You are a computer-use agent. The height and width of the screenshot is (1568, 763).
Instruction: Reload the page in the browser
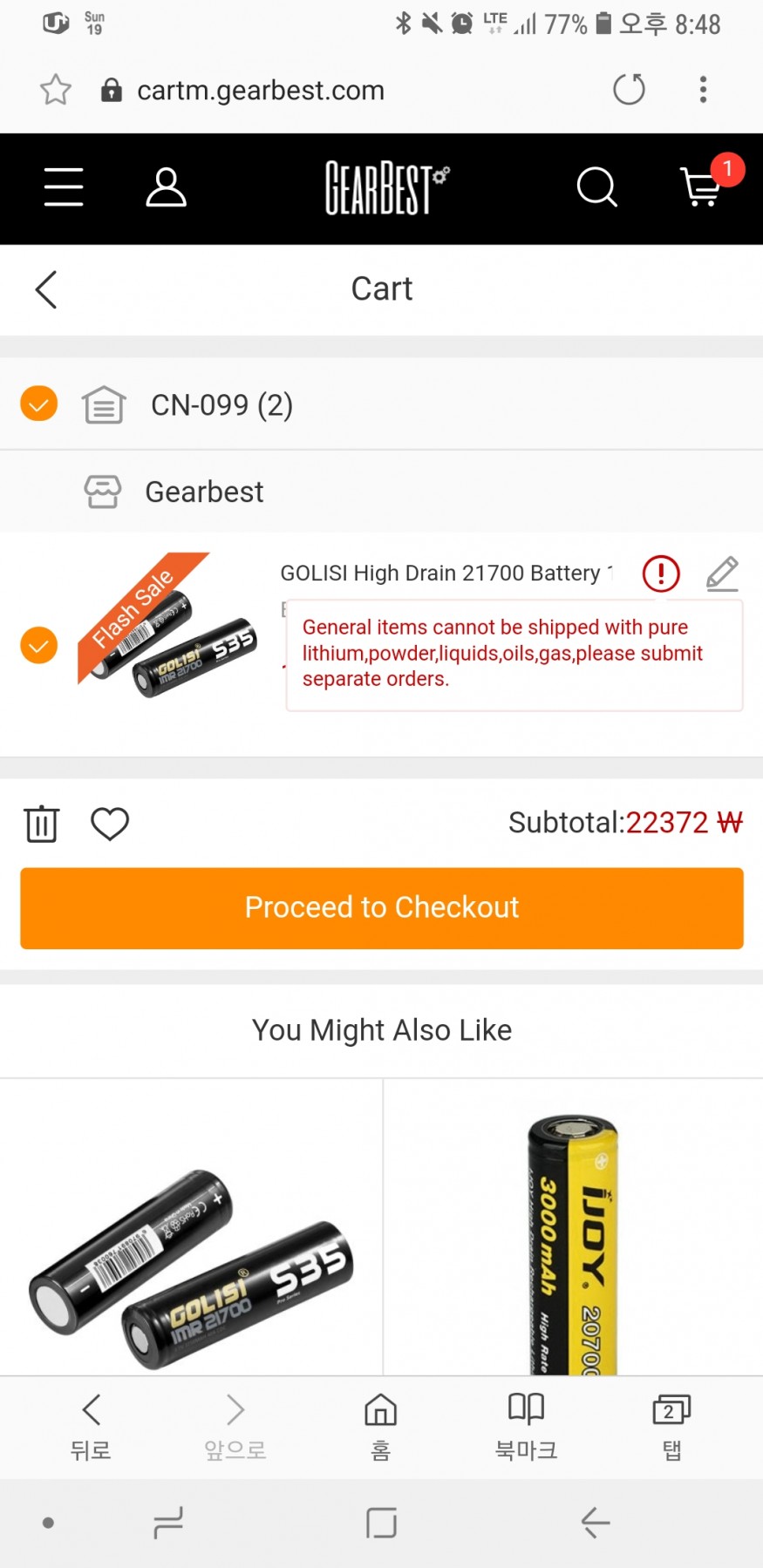[629, 89]
